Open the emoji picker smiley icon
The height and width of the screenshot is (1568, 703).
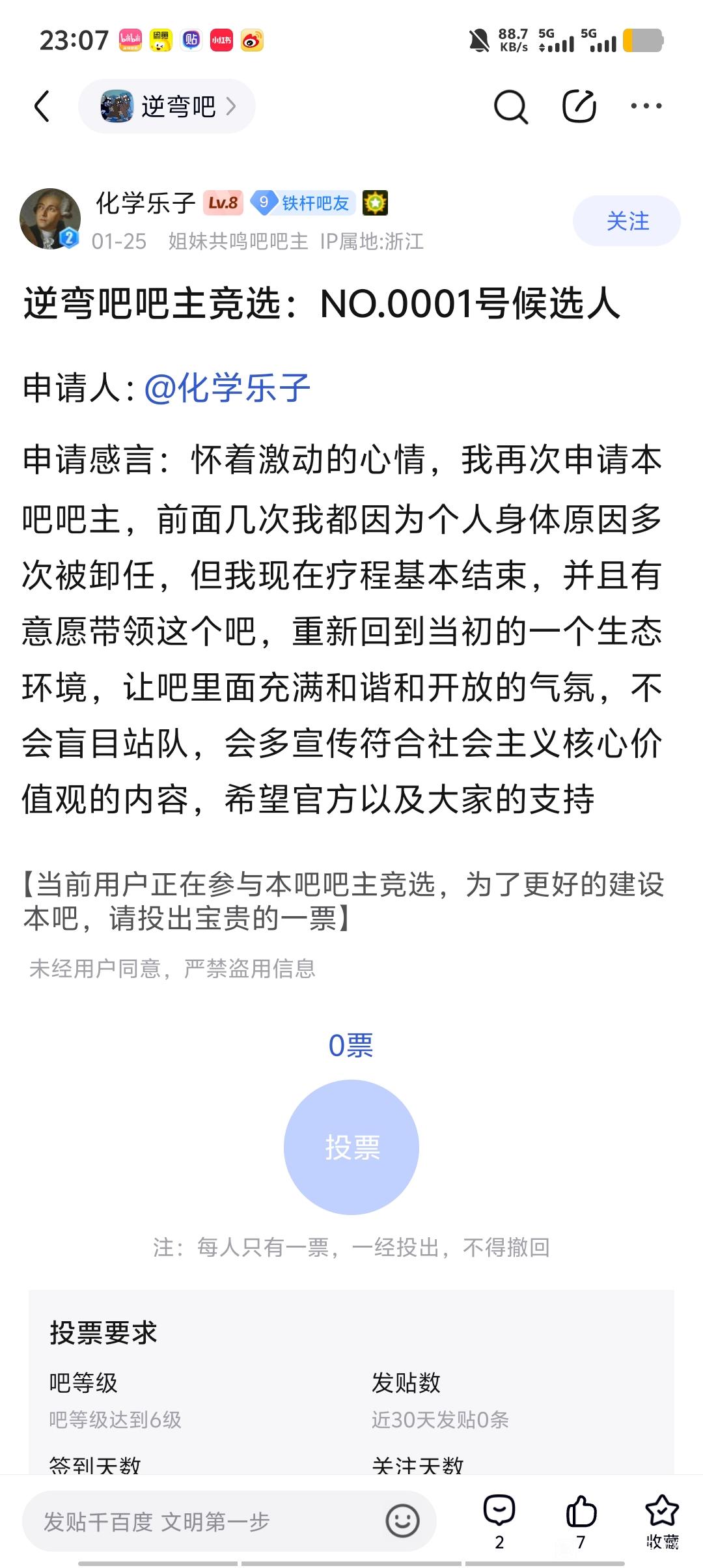pyautogui.click(x=402, y=1521)
